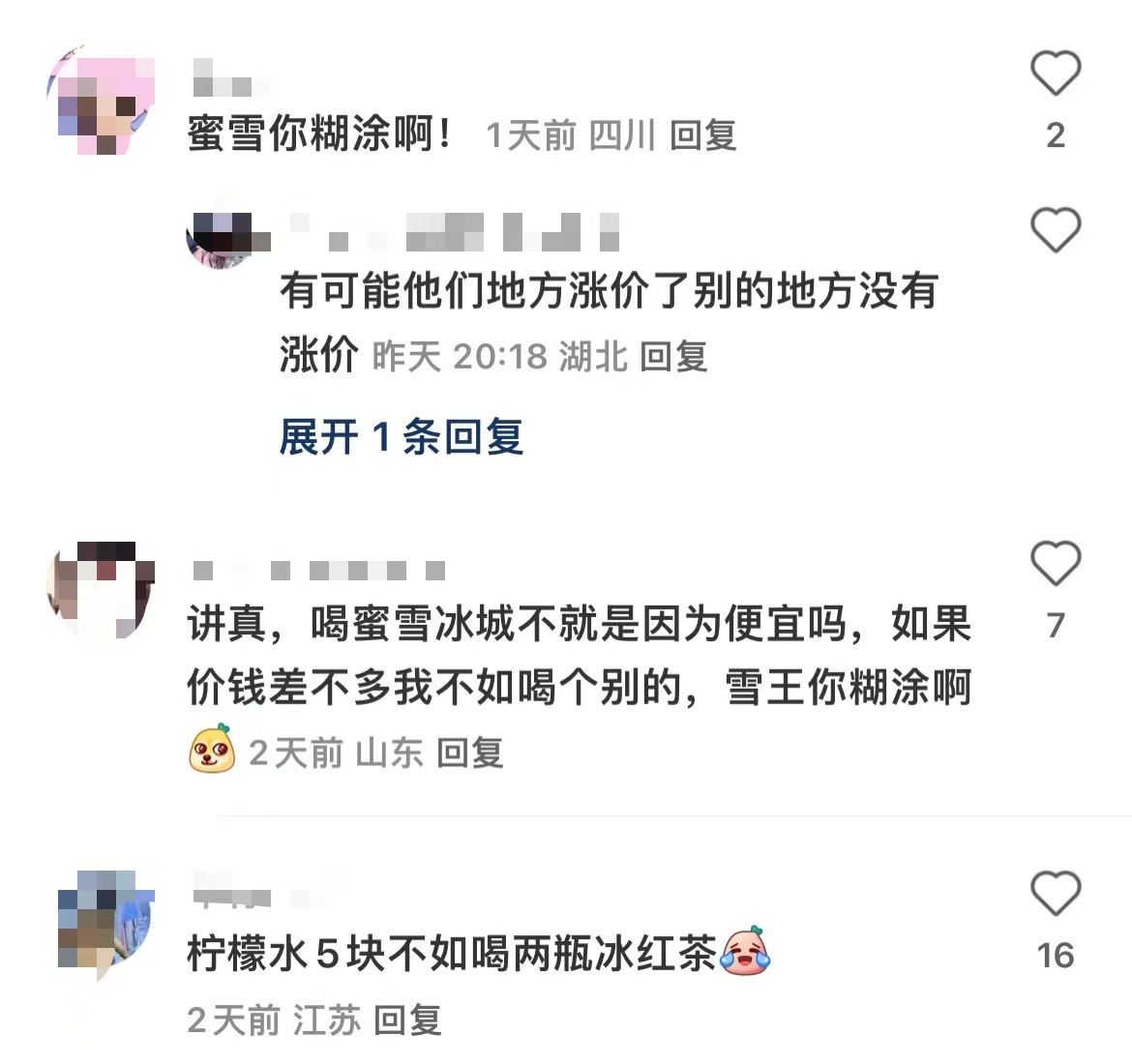Like the 柠檬水 5 块 comment
Screen dimensions: 1132x1064
(1055, 893)
